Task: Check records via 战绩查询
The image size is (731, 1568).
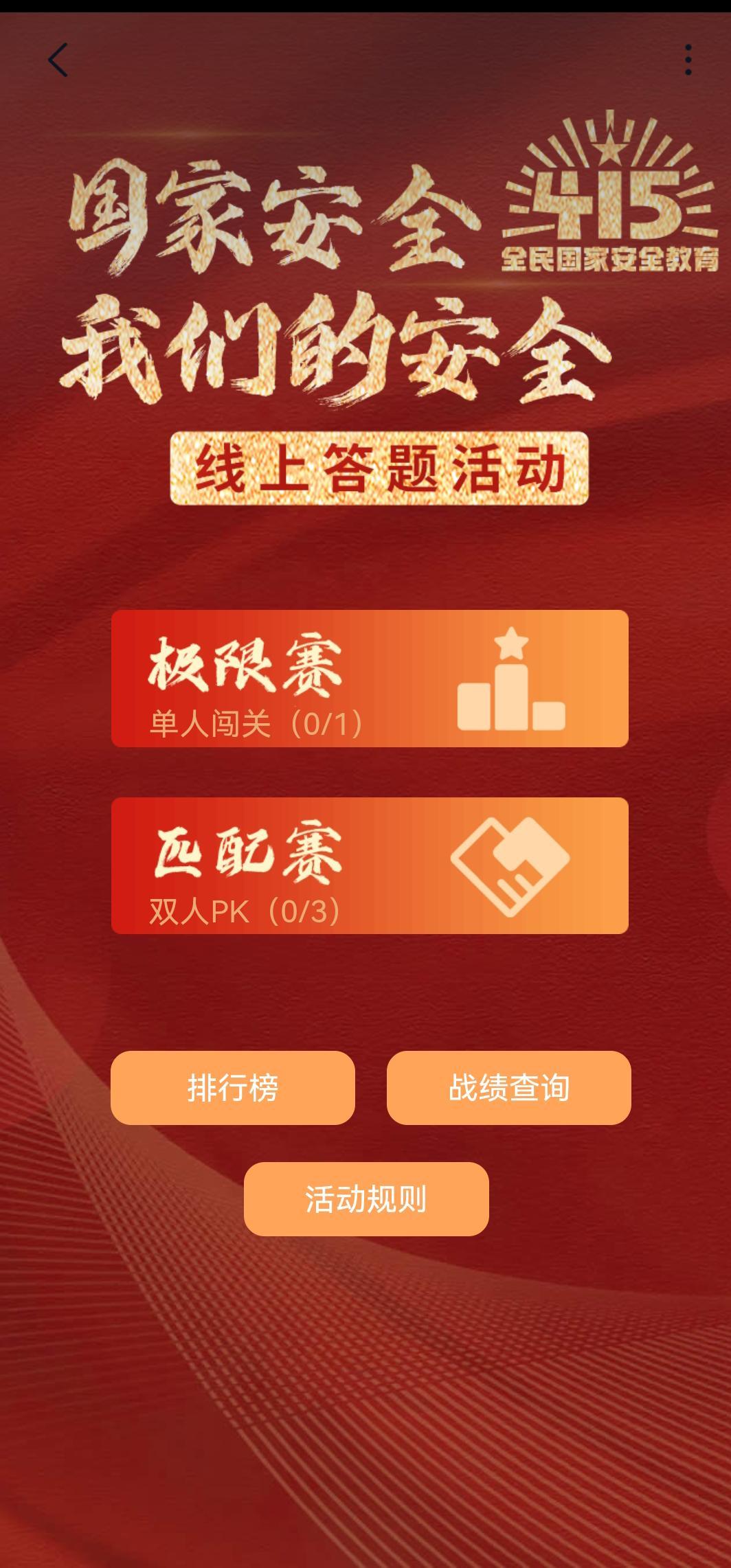Action: (508, 1088)
